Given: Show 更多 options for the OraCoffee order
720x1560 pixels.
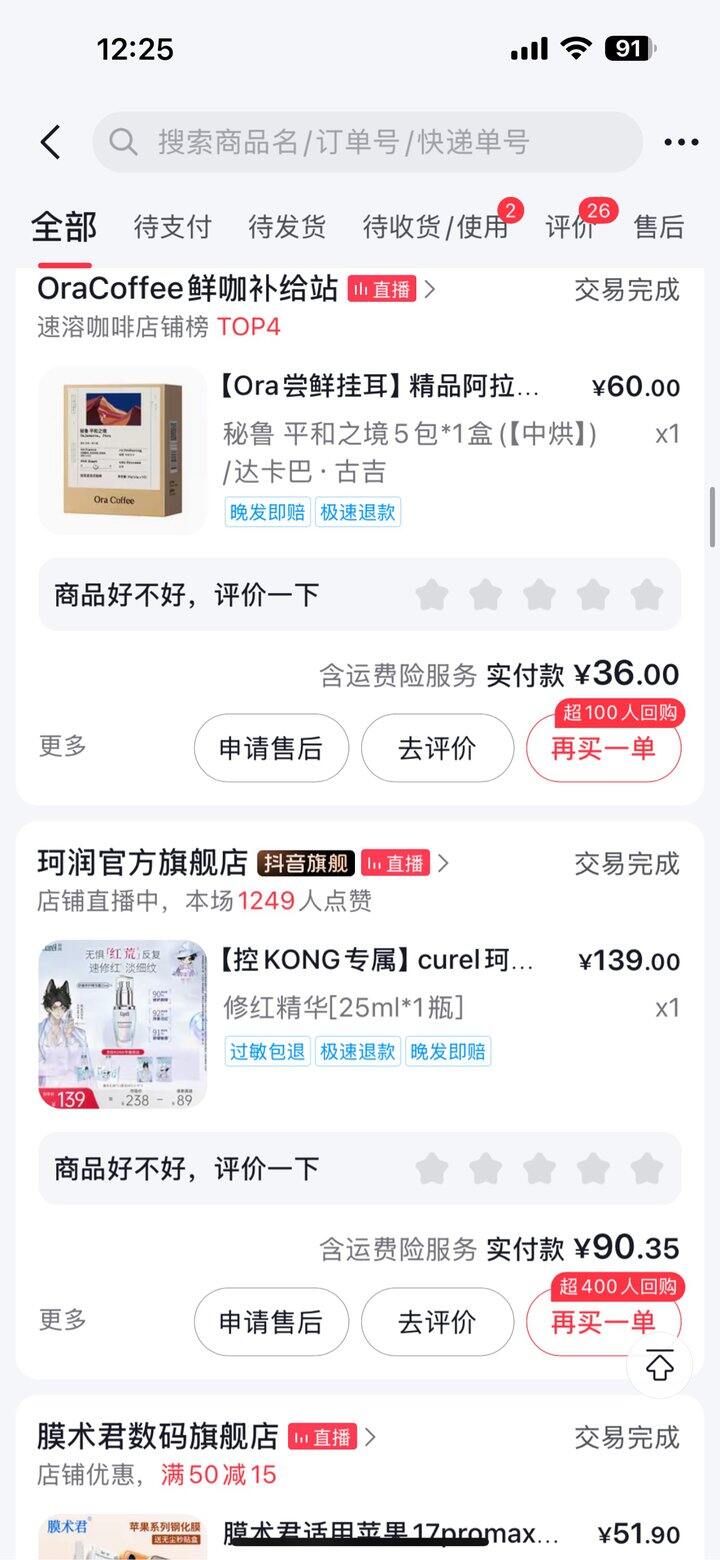Looking at the screenshot, I should tap(63, 746).
